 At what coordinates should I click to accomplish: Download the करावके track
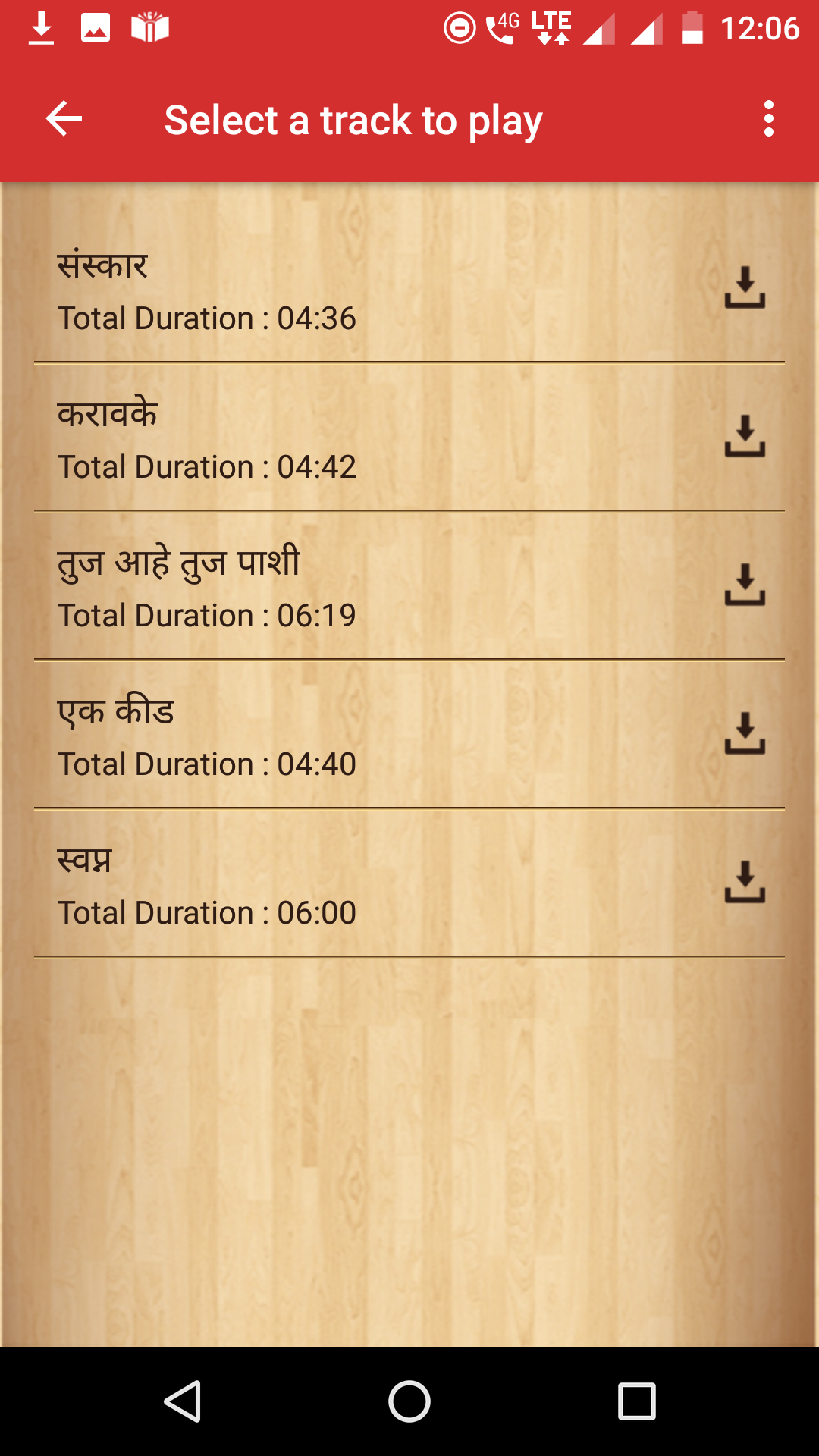[745, 436]
